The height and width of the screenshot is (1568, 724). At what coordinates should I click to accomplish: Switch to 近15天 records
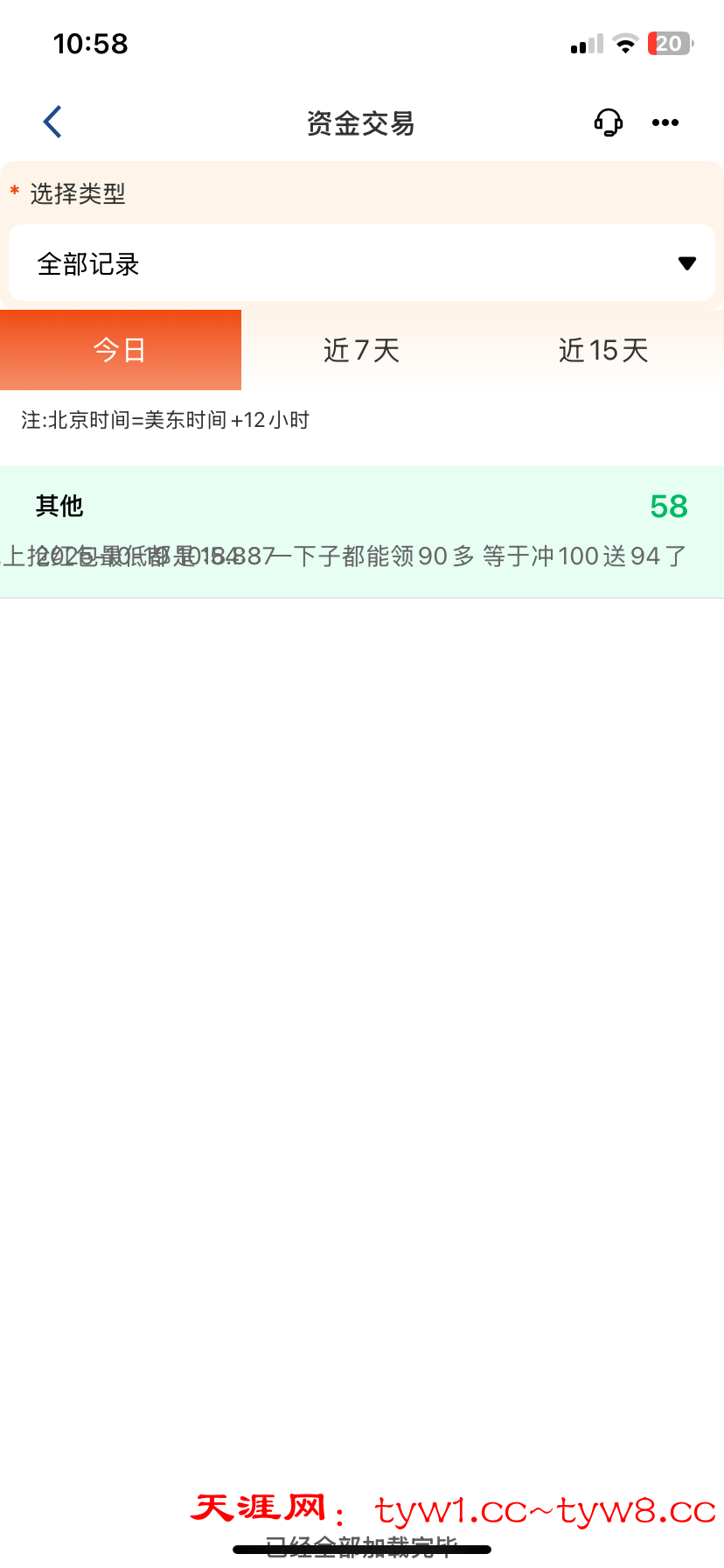tap(603, 350)
